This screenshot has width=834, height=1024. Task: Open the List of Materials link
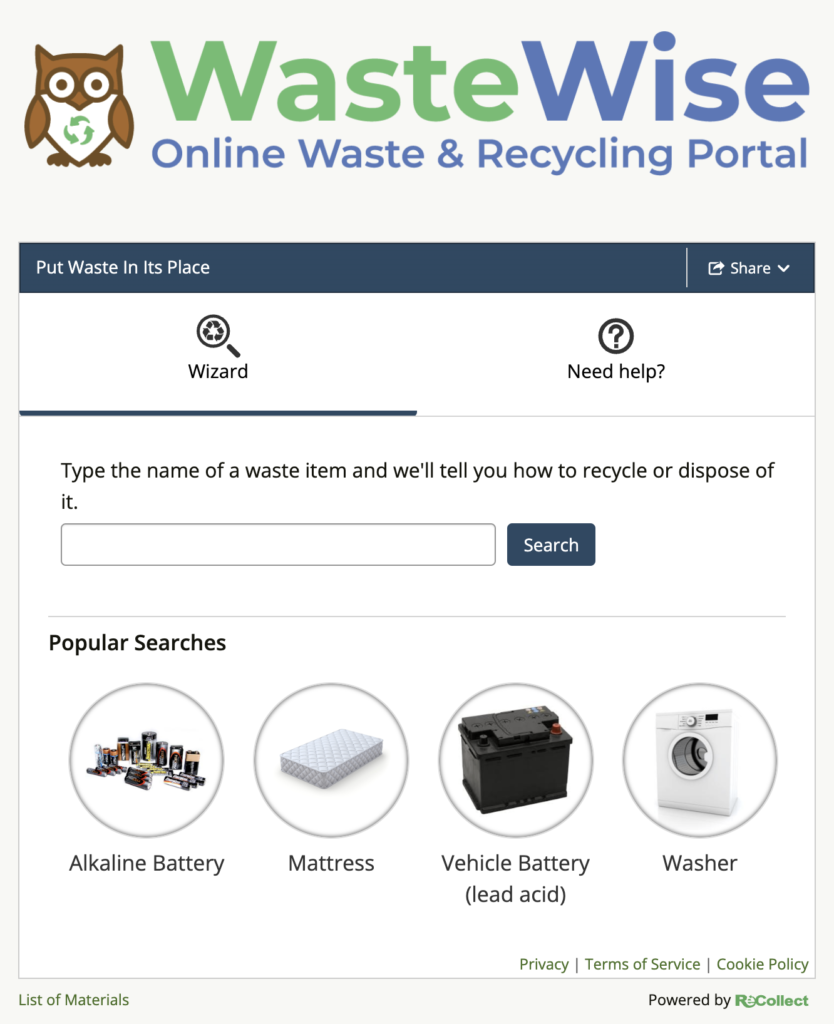[x=74, y=999]
